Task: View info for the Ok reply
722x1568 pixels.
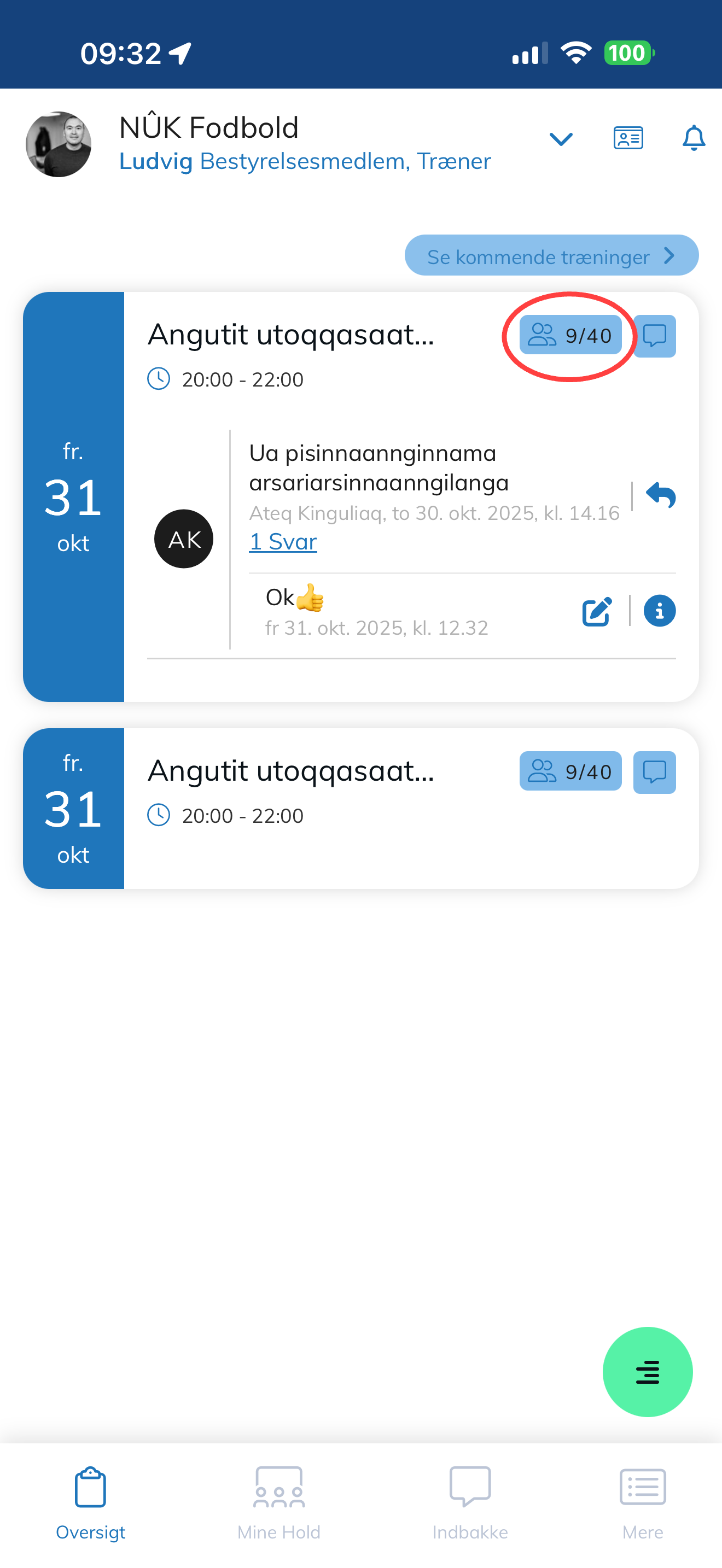Action: pos(659,611)
